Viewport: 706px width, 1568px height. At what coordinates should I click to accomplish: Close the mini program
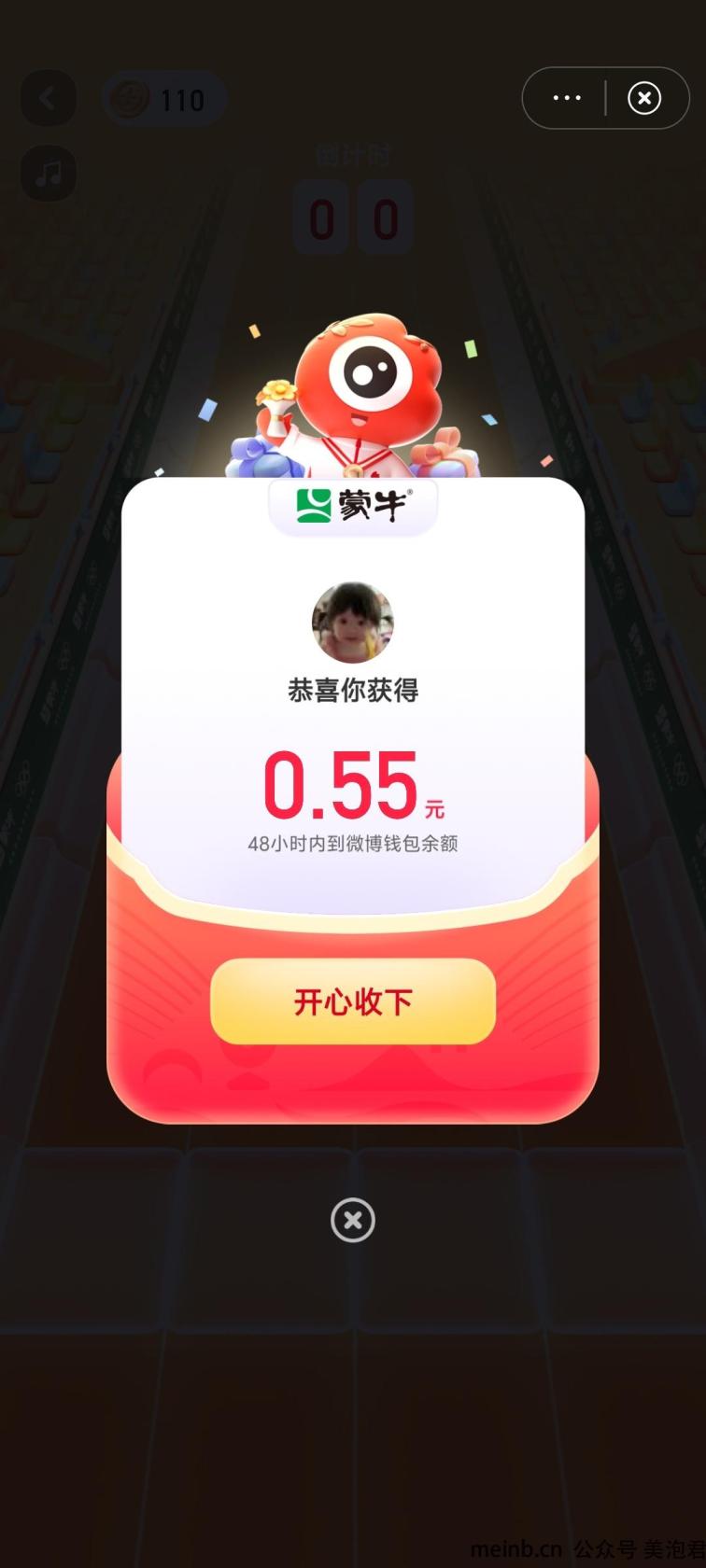point(644,98)
